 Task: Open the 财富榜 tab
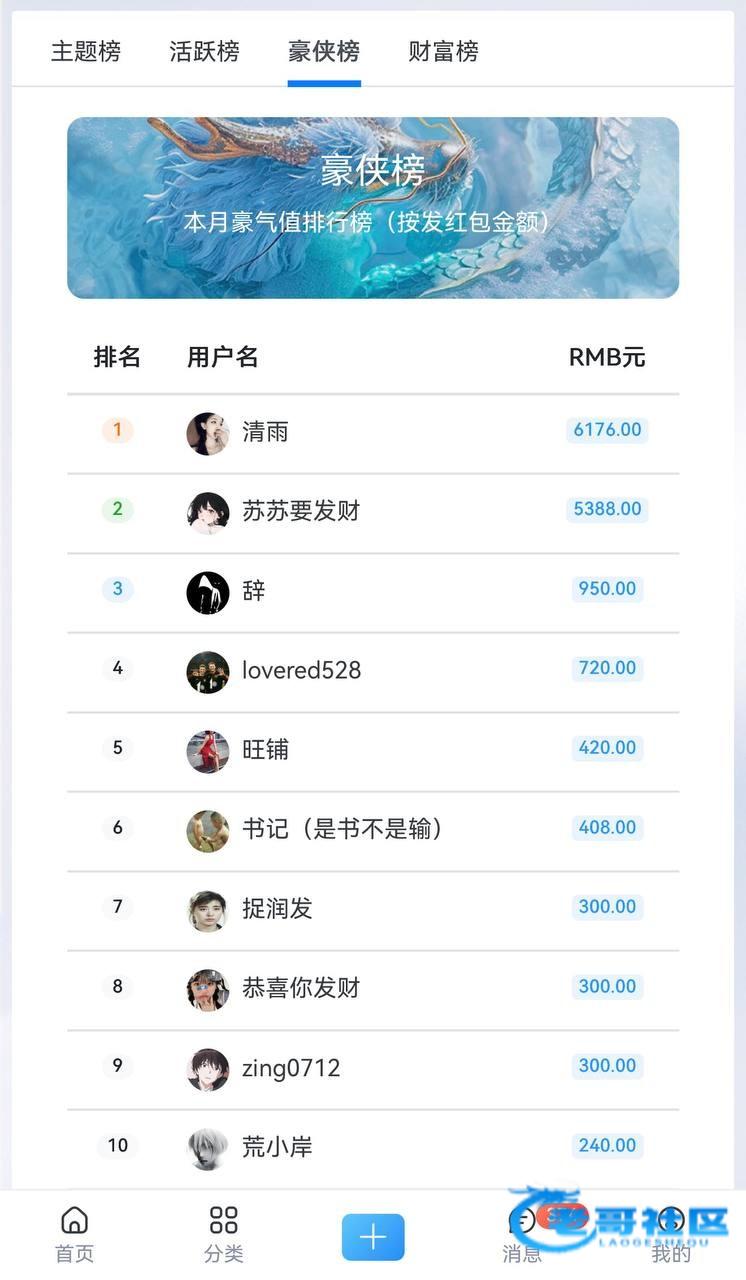(443, 51)
